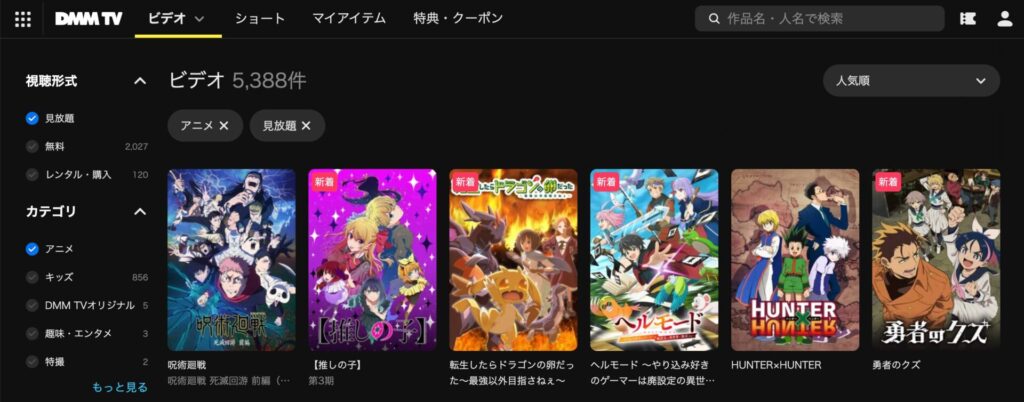The image size is (1024, 402).
Task: Open the ticket icon beside search
Action: 967,19
